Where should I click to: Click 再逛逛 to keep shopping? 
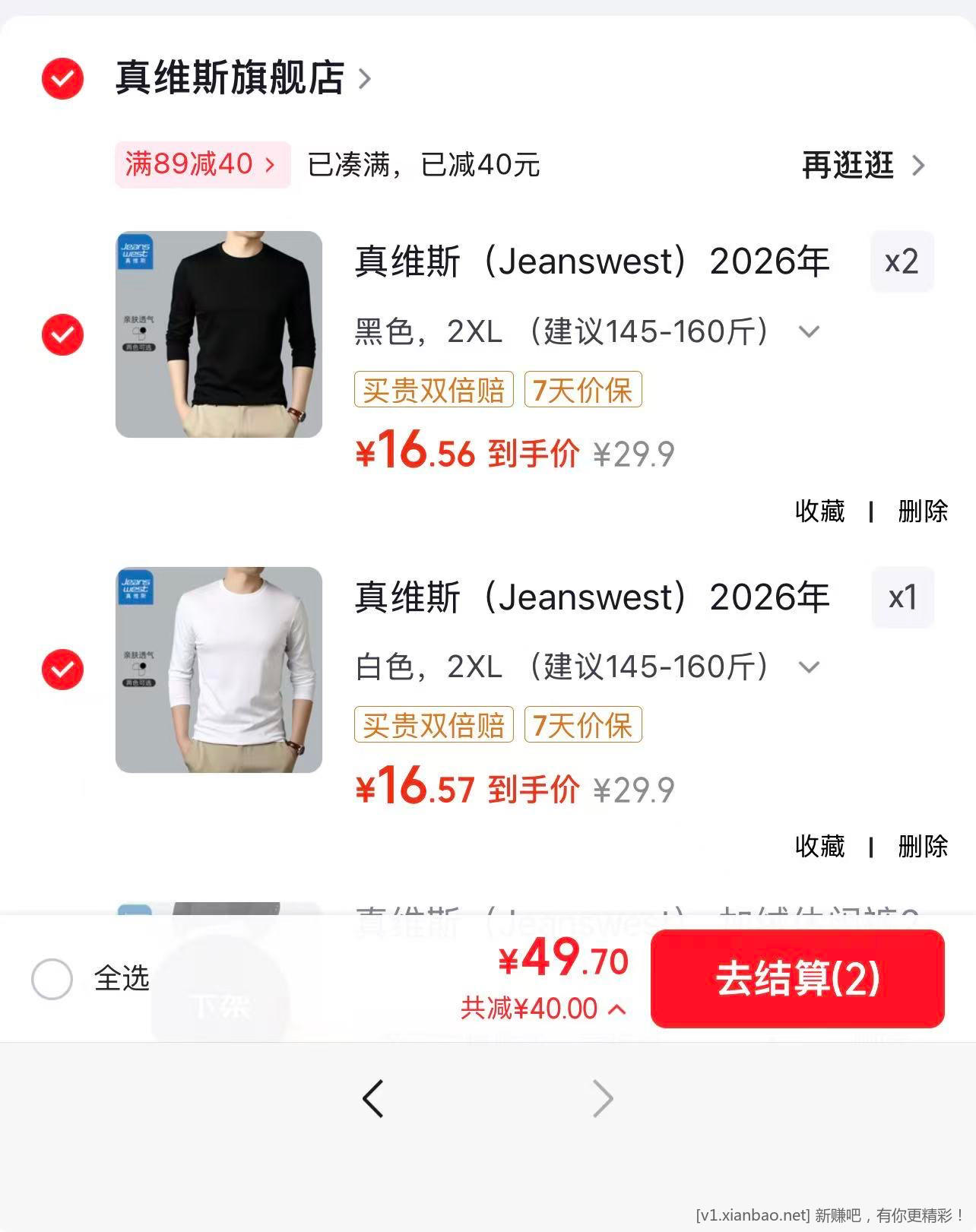(846, 166)
